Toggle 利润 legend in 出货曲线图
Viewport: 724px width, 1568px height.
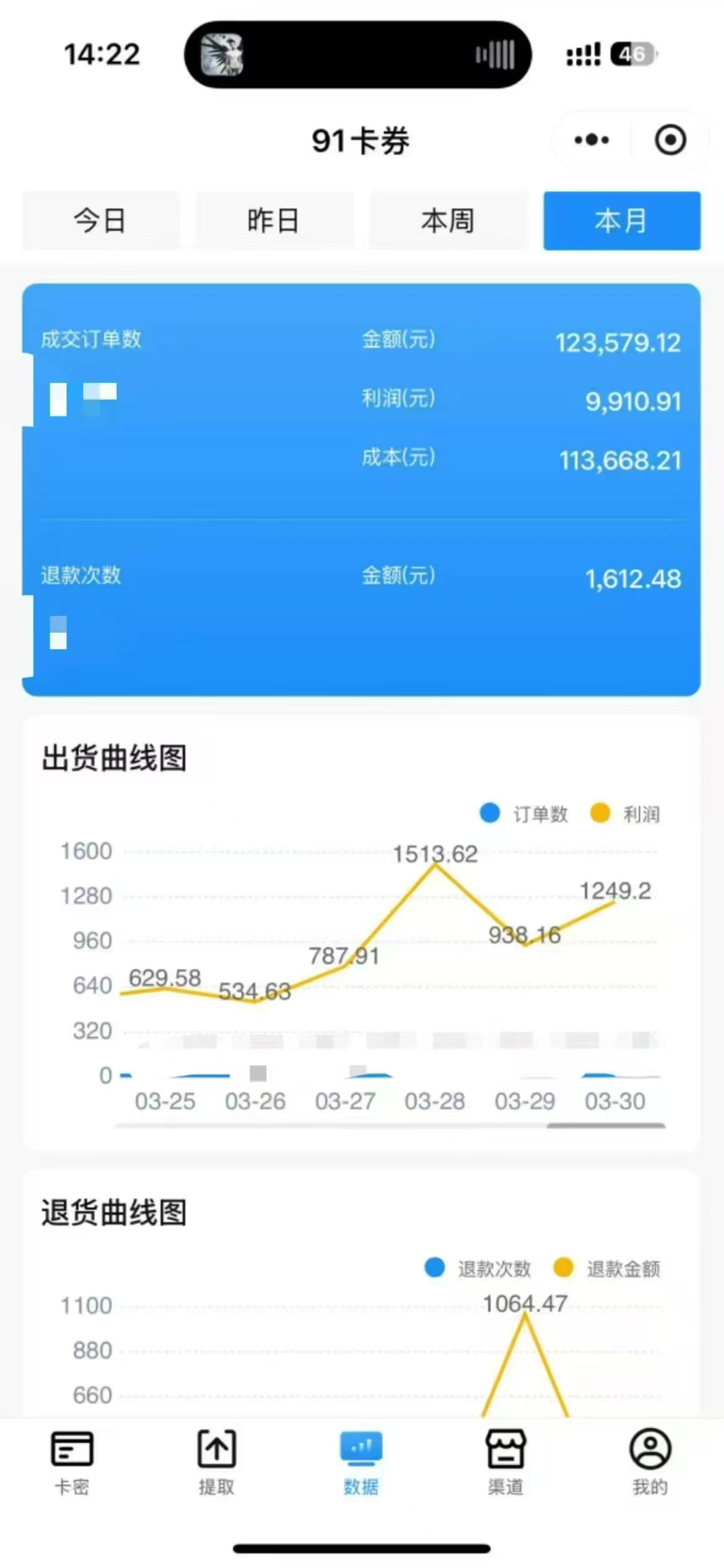pos(626,813)
